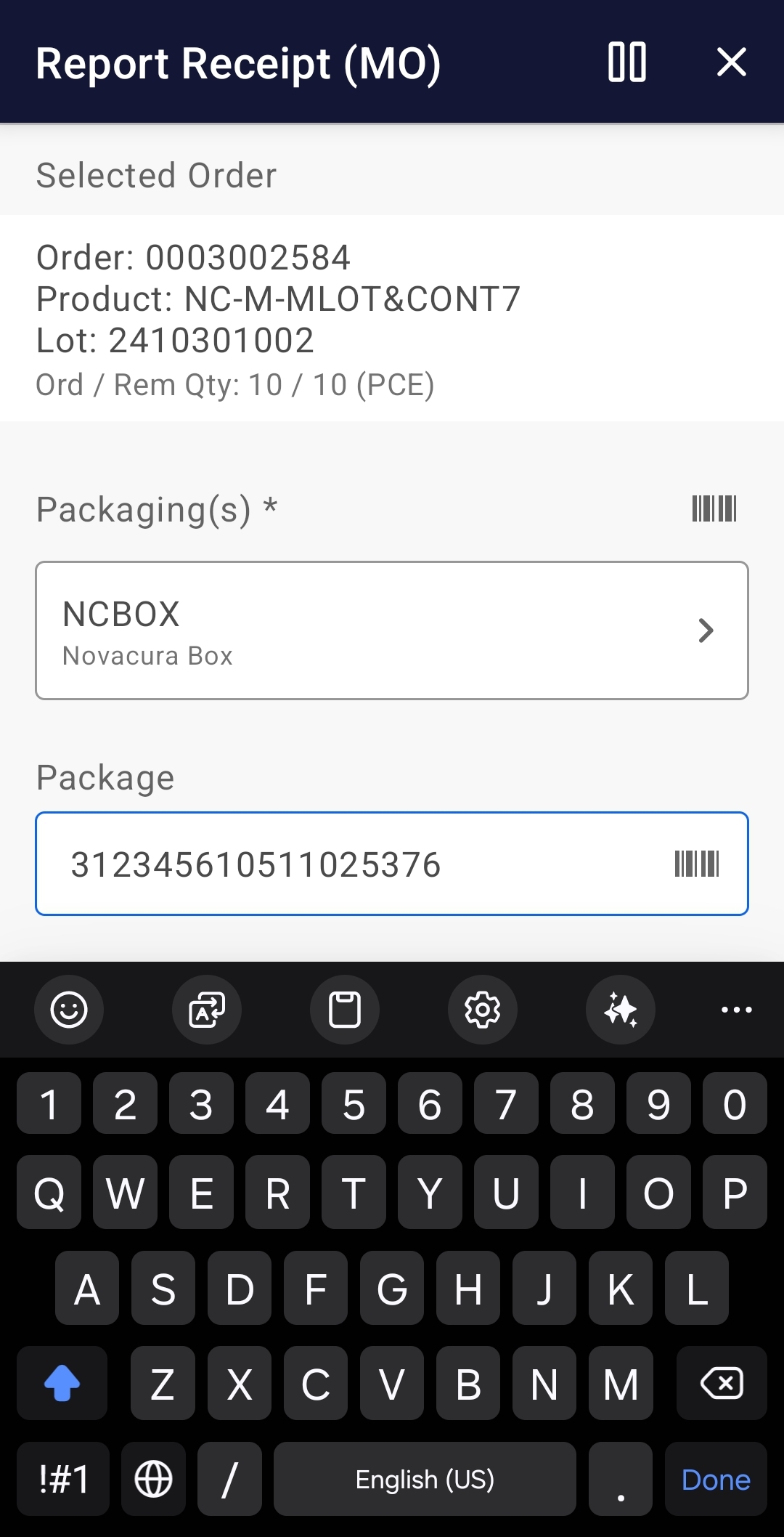Click the pause icon in the top bar

tap(627, 63)
